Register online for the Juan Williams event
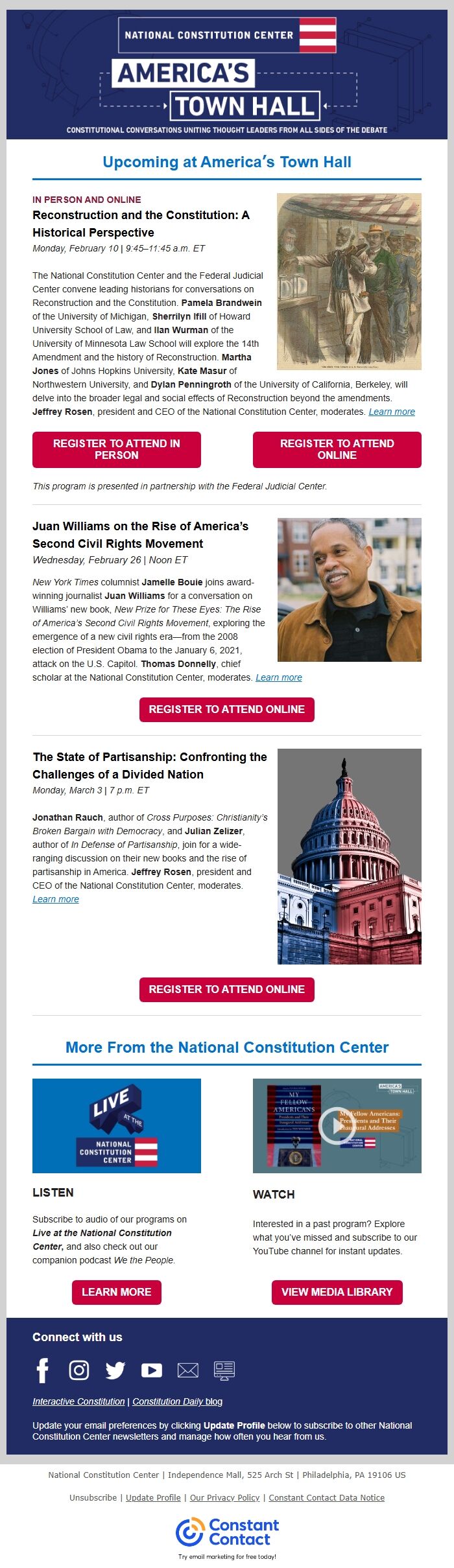The height and width of the screenshot is (1568, 454). tap(226, 709)
